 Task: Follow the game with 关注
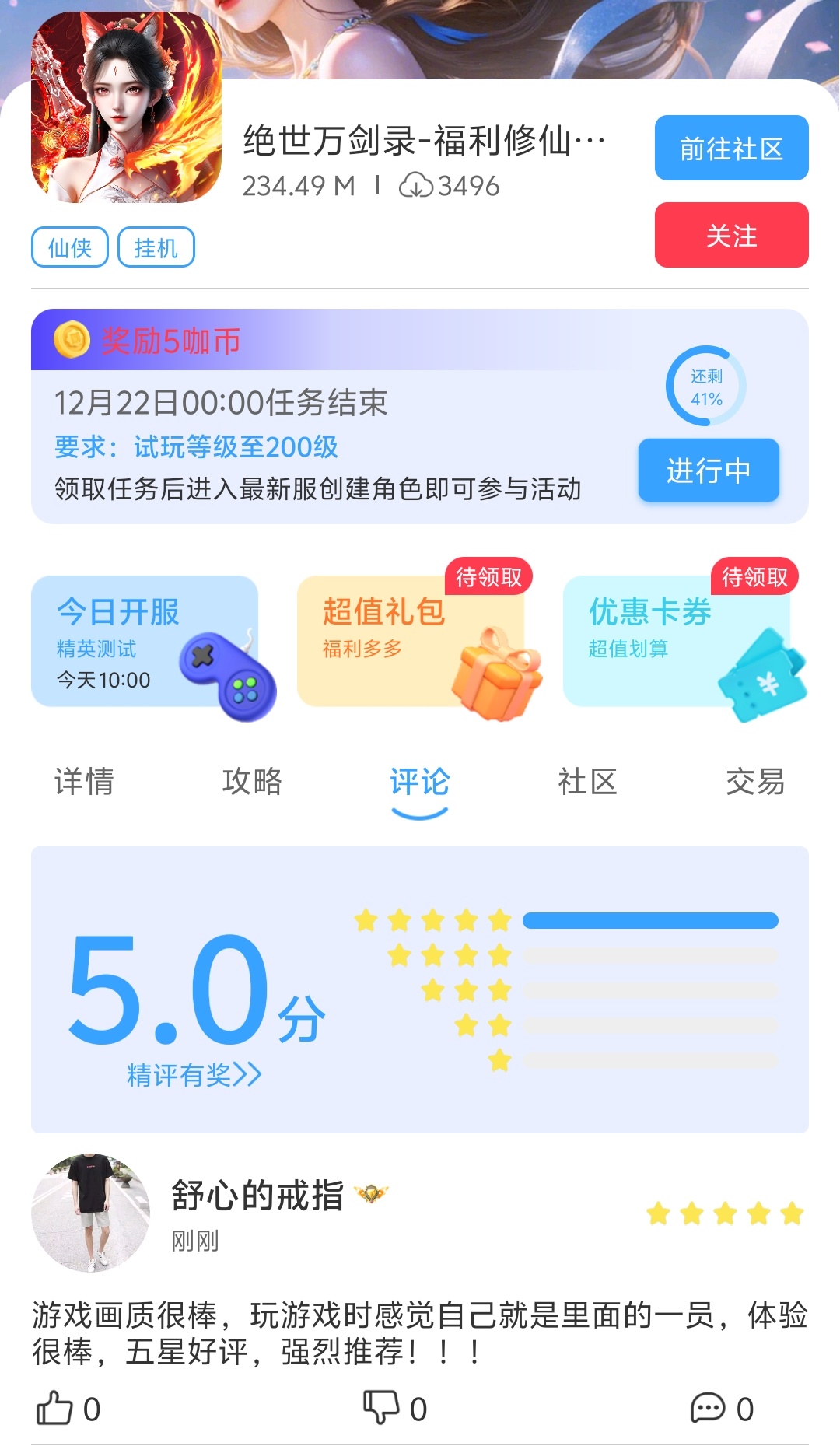coord(731,235)
